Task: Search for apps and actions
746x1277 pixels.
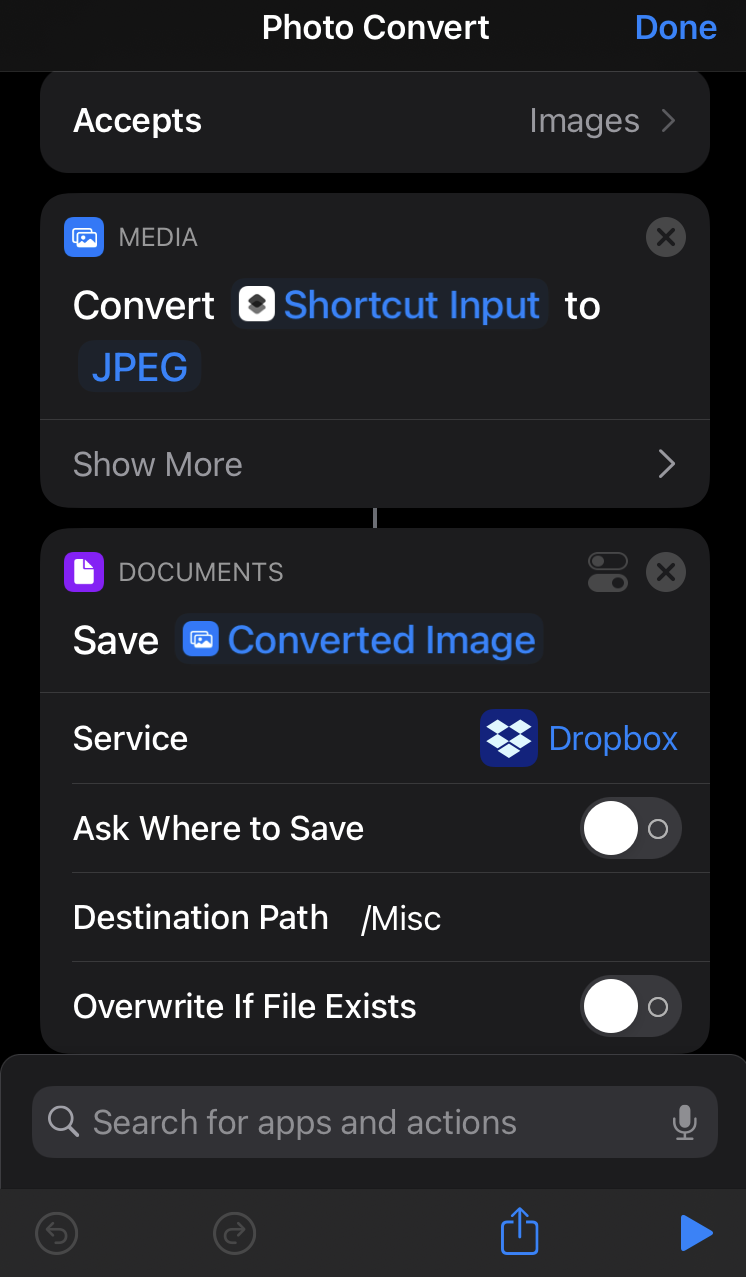Action: pos(375,1122)
